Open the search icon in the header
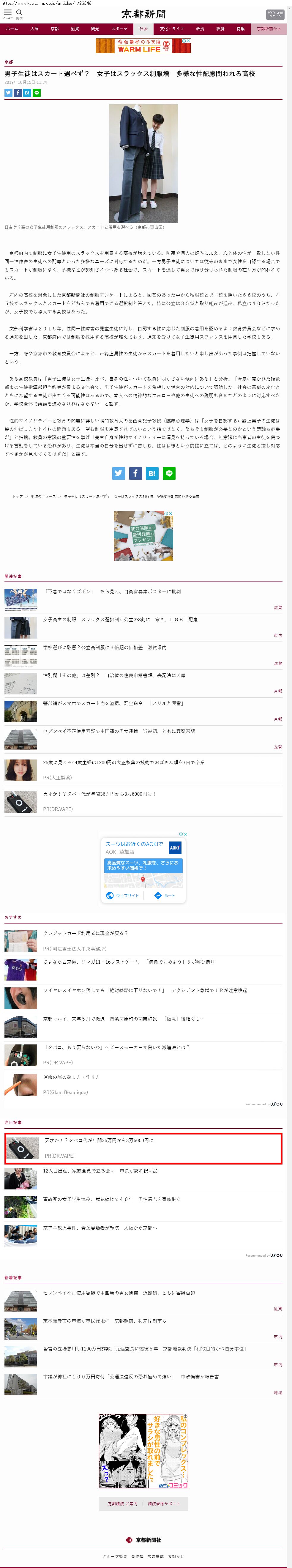 [20, 13]
